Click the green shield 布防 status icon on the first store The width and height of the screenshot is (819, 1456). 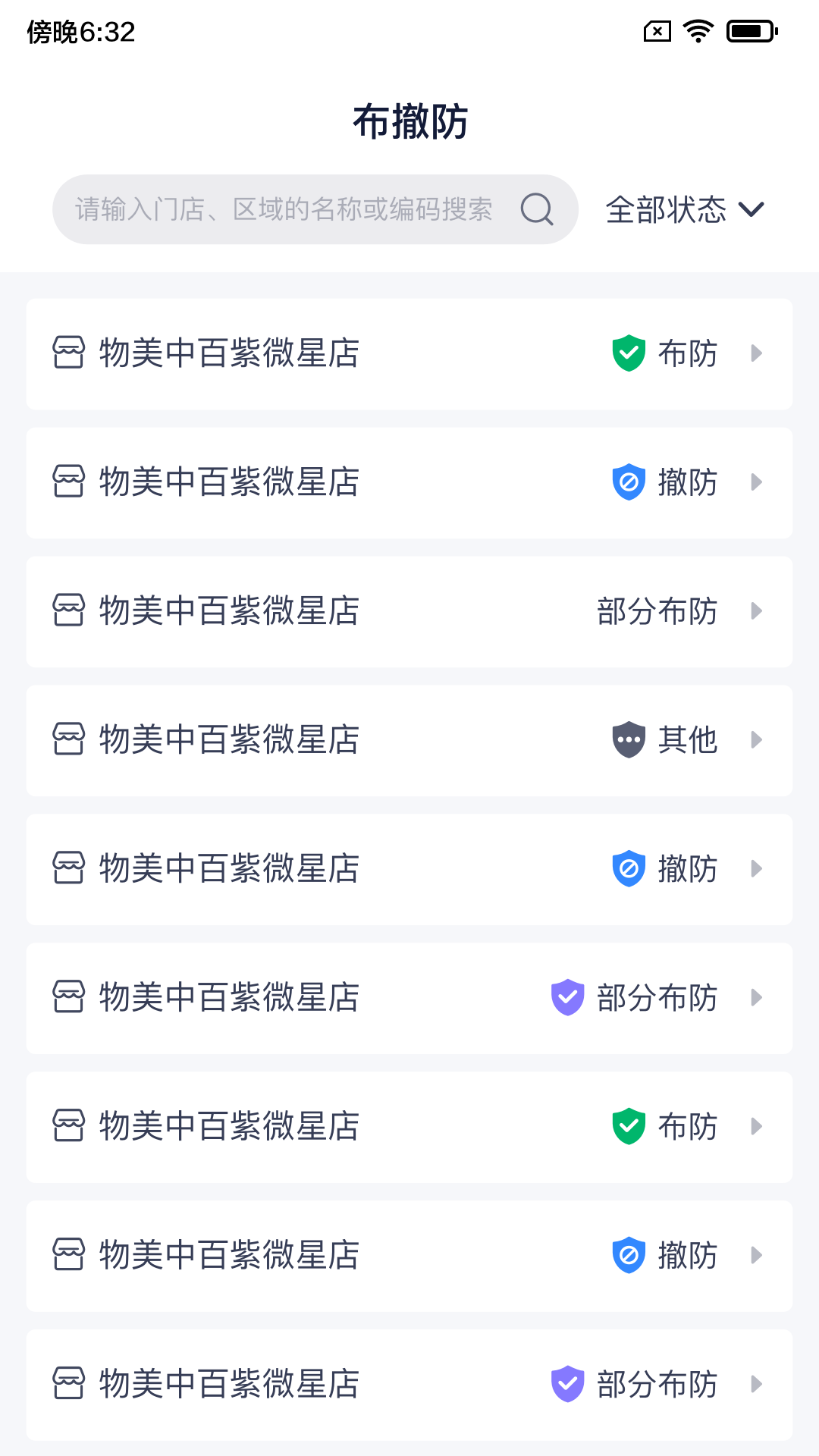point(628,353)
